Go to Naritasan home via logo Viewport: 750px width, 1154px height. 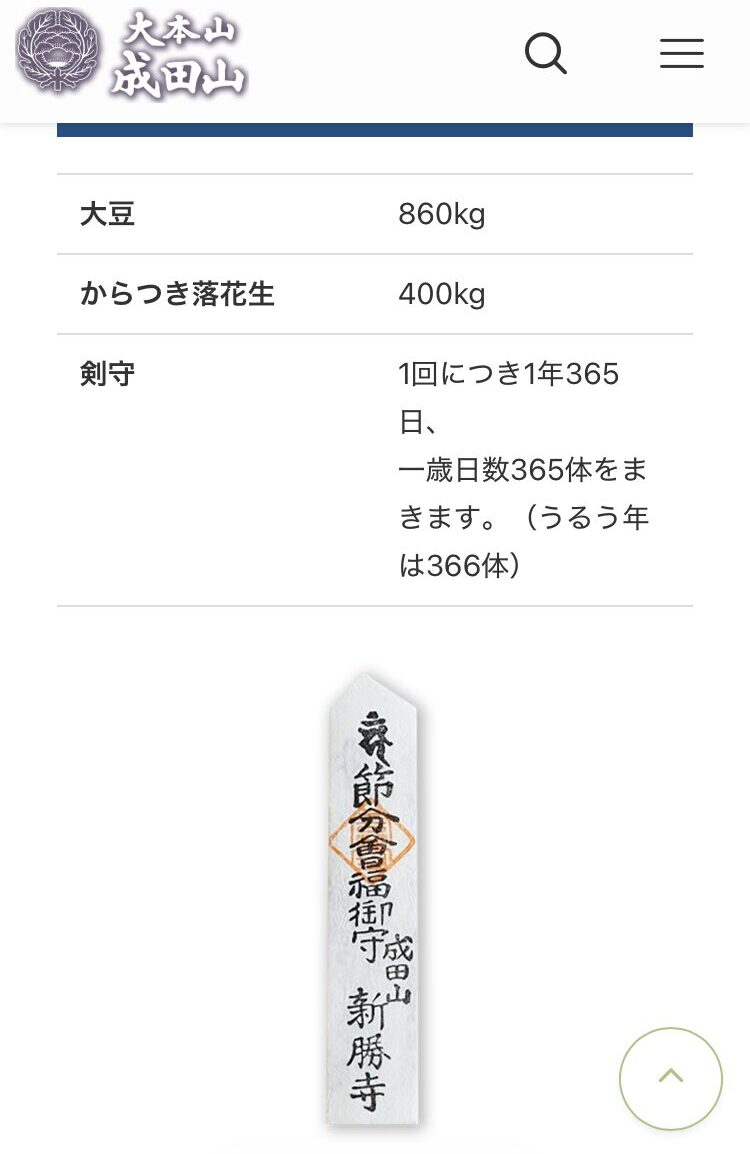coord(132,55)
